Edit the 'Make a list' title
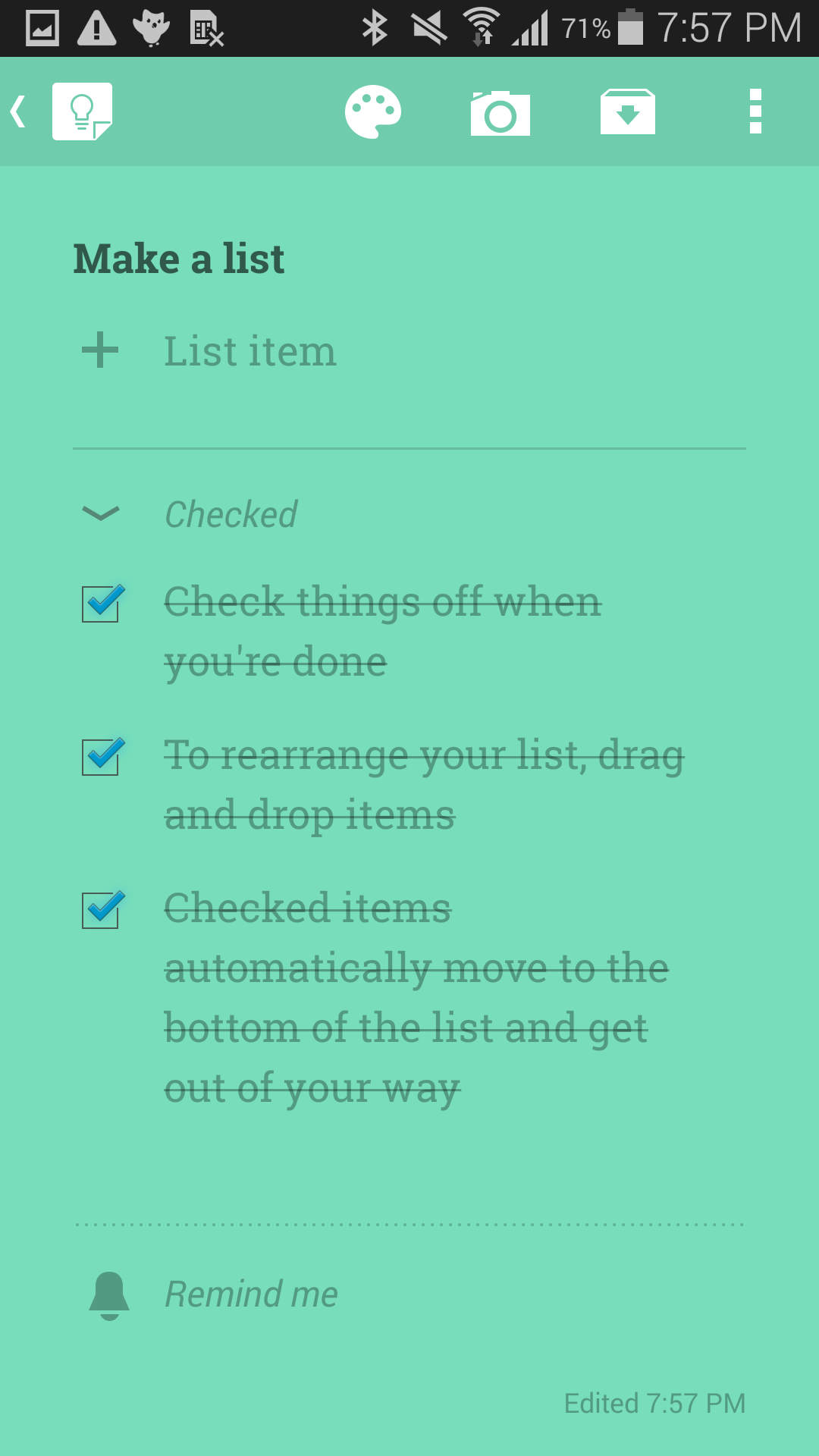The height and width of the screenshot is (1456, 819). tap(179, 259)
